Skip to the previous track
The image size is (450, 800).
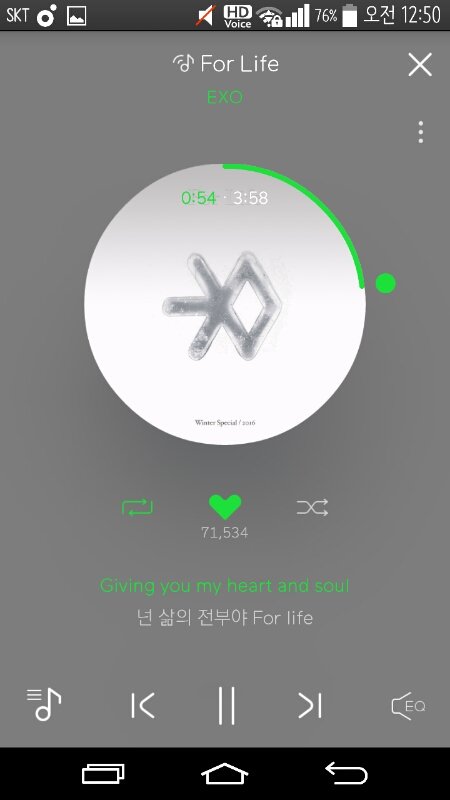(x=143, y=706)
